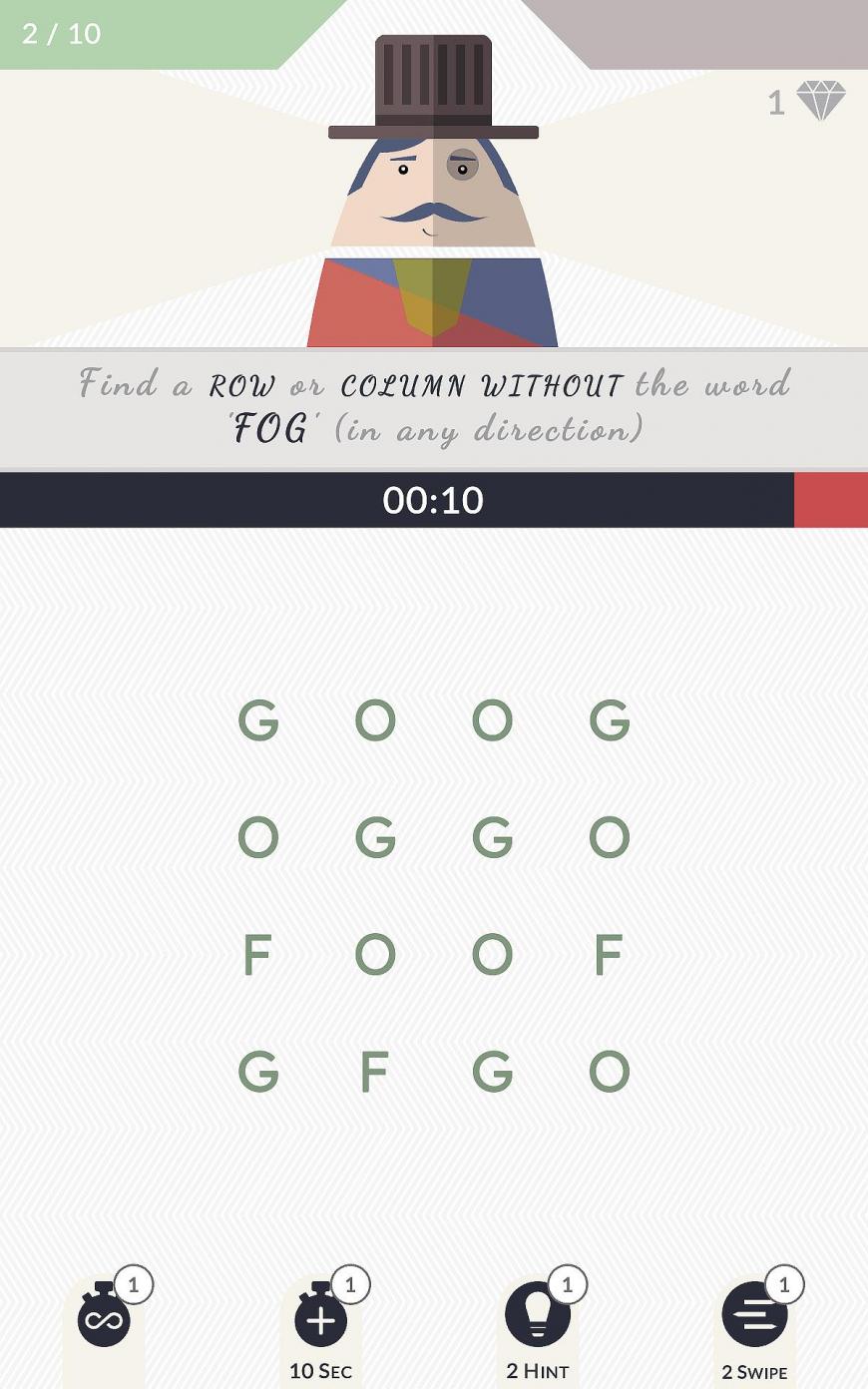
Task: Select the letter F next to G, bottom row
Action: click(374, 1072)
